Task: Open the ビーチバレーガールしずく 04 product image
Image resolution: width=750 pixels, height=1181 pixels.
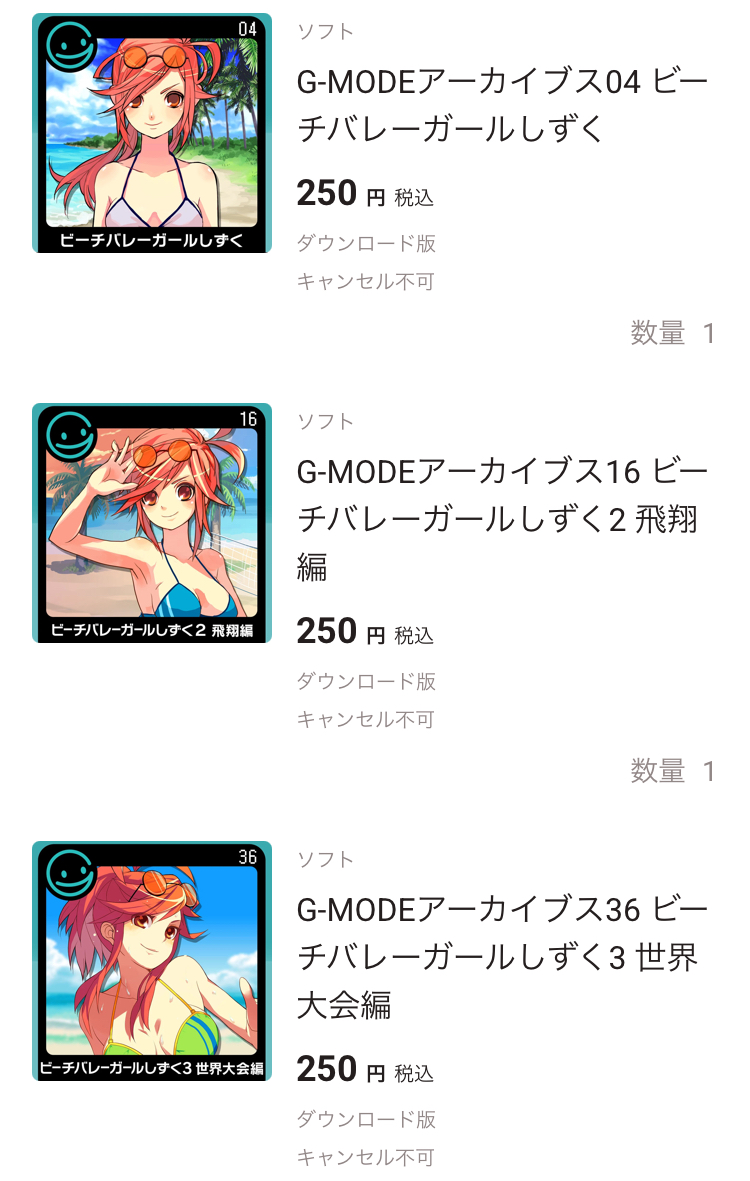Action: pyautogui.click(x=152, y=133)
